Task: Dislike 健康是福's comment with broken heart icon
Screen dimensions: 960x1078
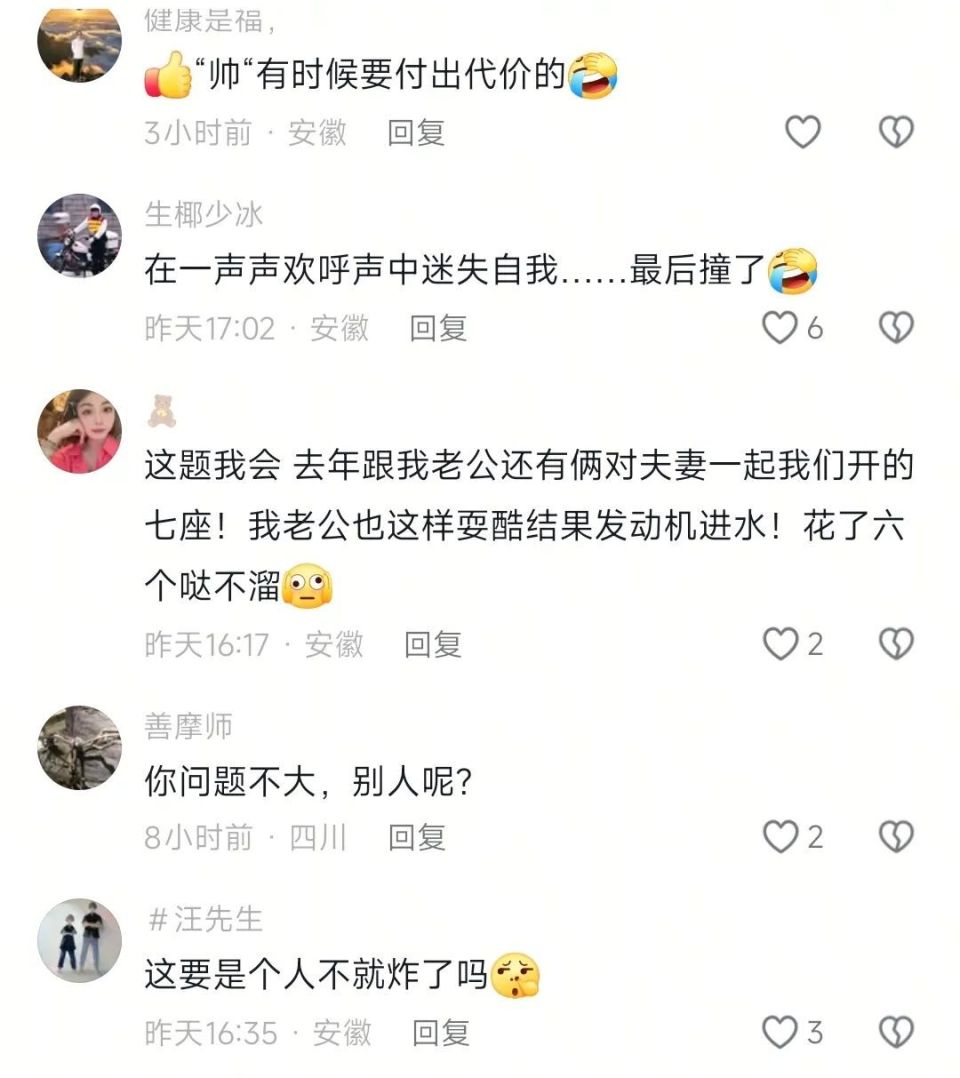Action: pyautogui.click(x=895, y=132)
